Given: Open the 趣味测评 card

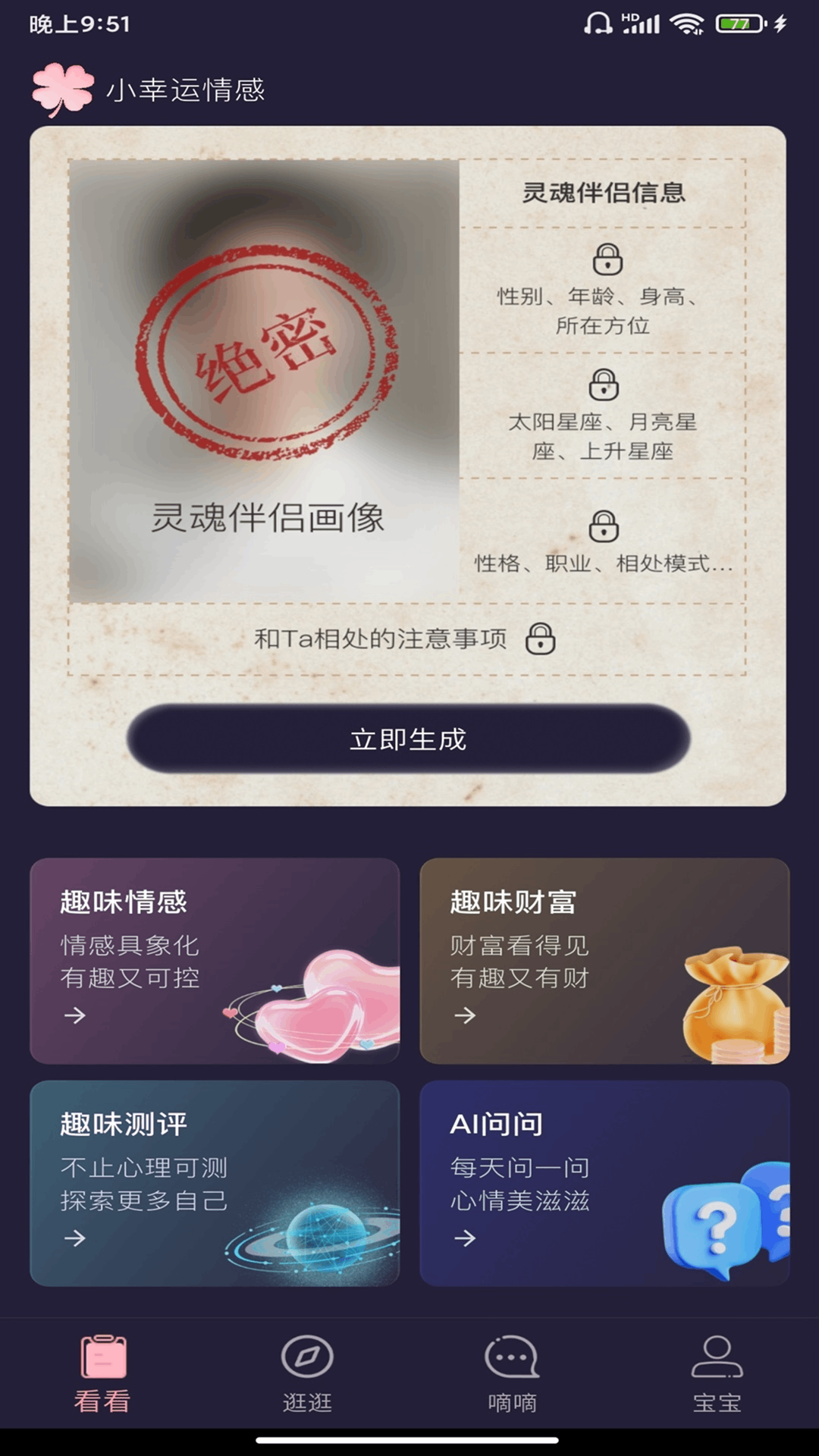Looking at the screenshot, I should tap(215, 1183).
